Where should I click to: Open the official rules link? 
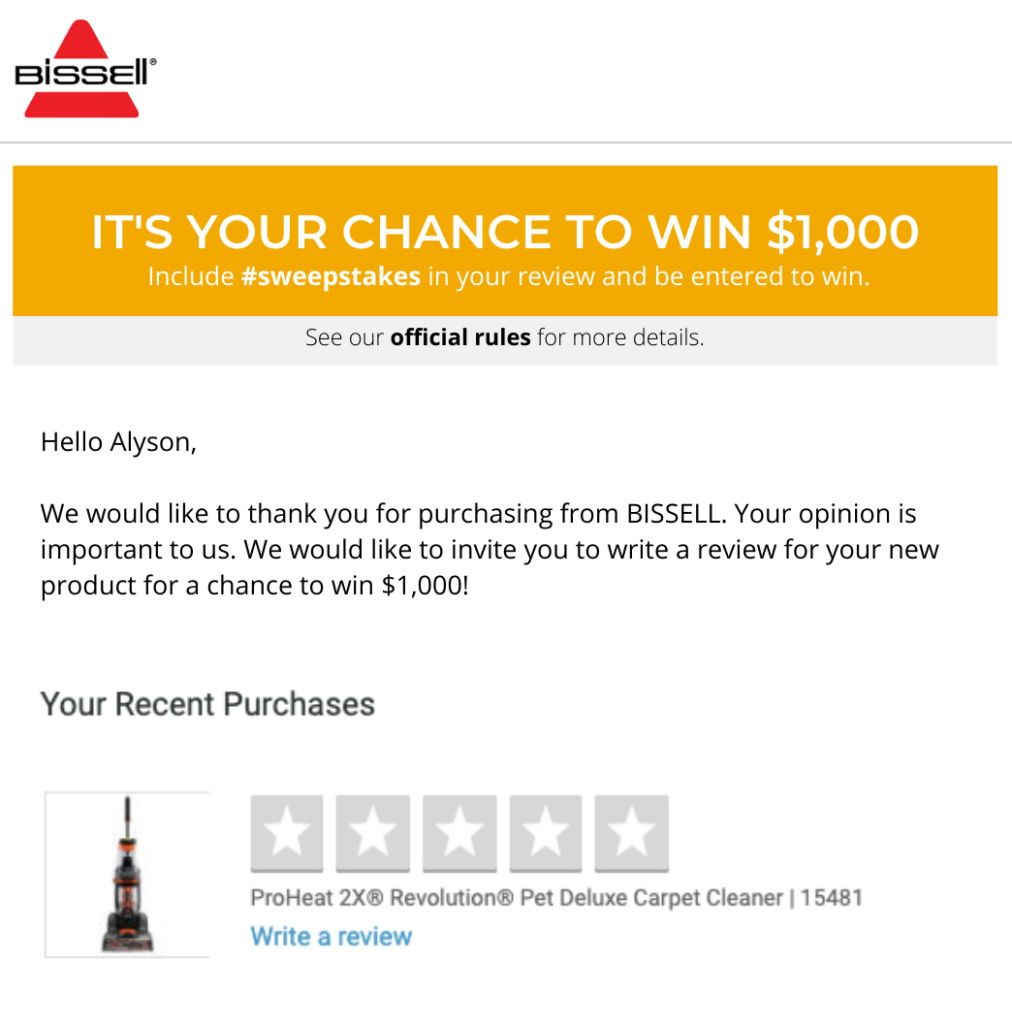coord(460,337)
